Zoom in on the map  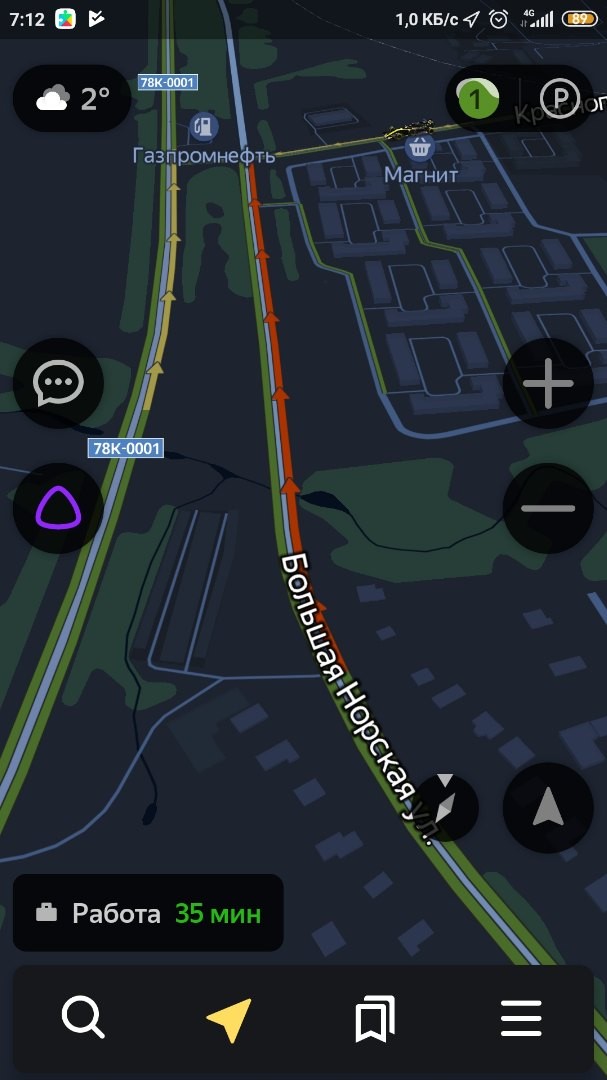pos(548,383)
